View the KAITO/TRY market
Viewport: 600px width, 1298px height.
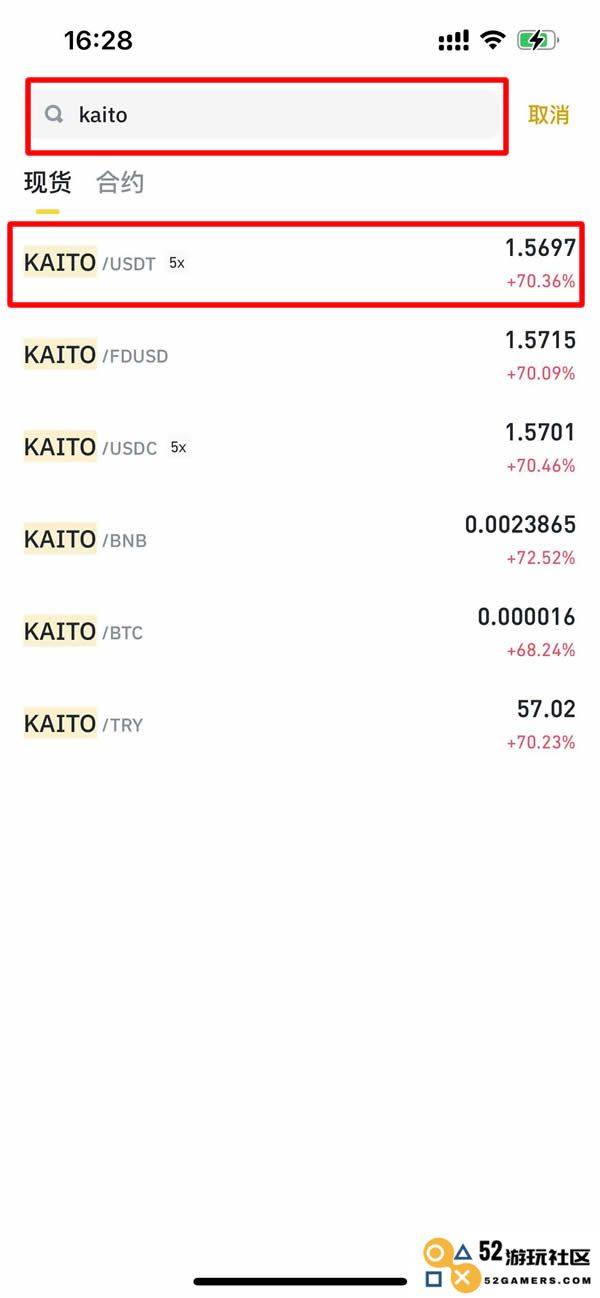300,724
